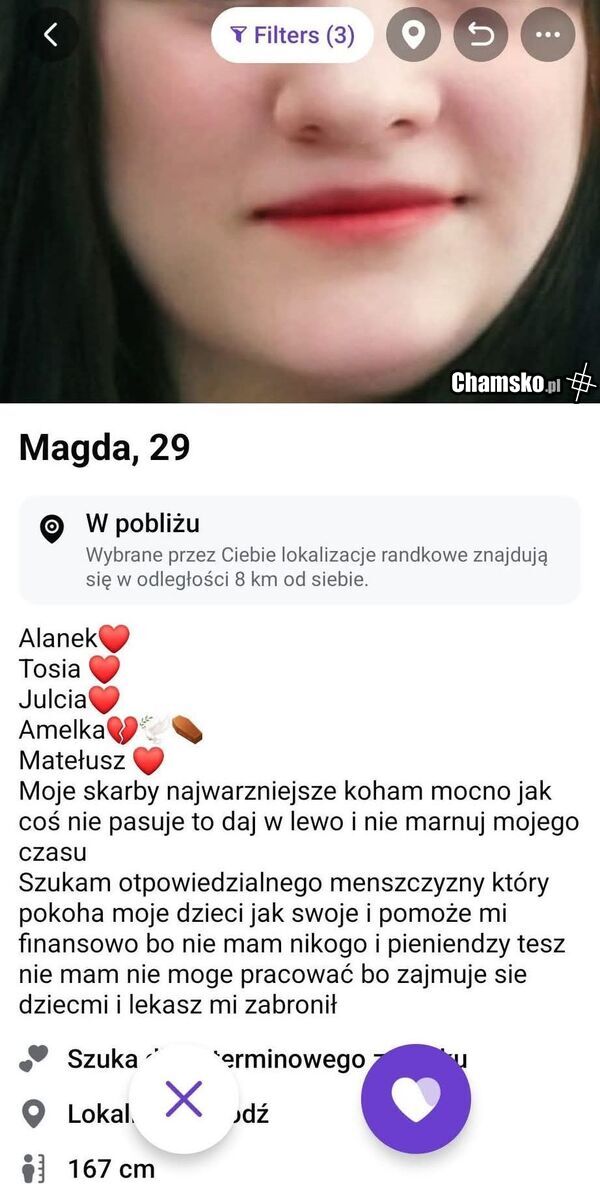Pass on Magda with the X button

point(184,1098)
